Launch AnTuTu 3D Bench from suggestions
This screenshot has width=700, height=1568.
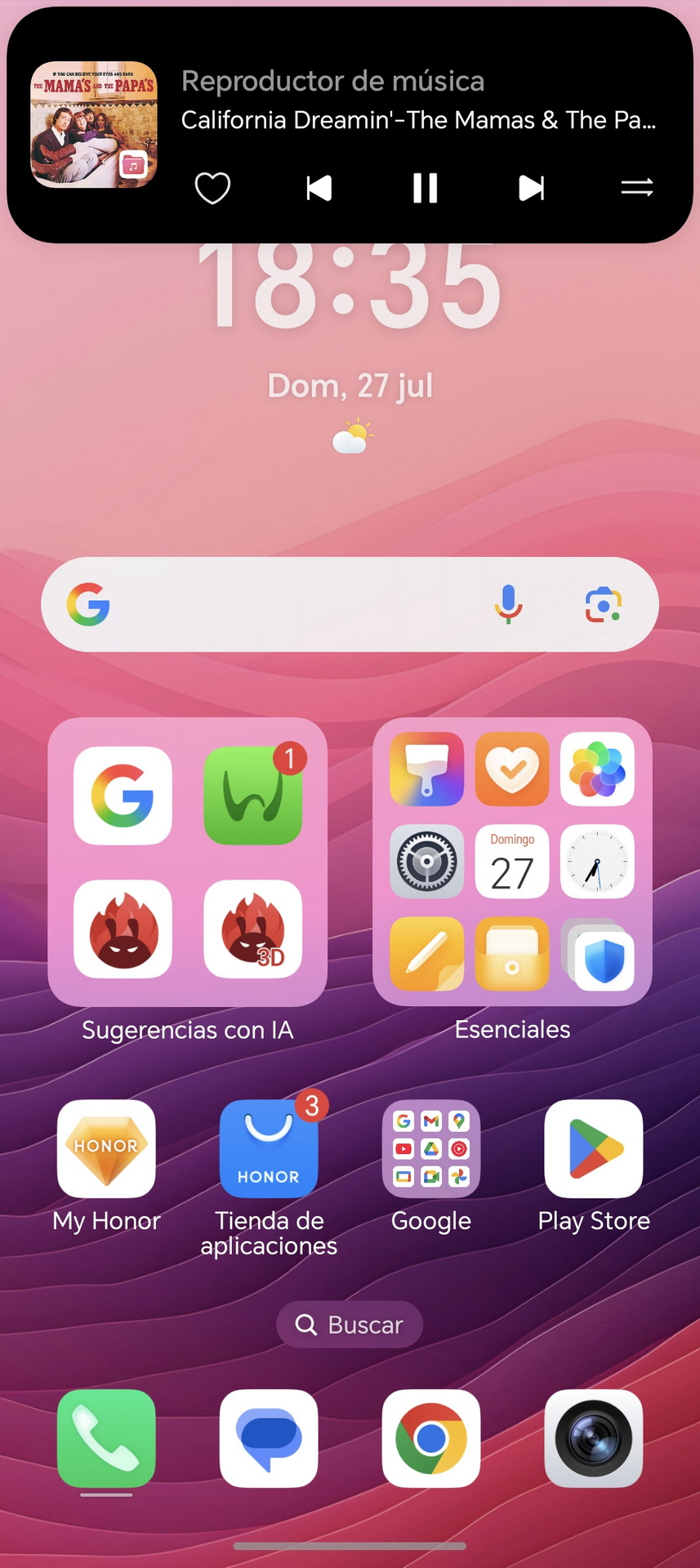(x=252, y=929)
